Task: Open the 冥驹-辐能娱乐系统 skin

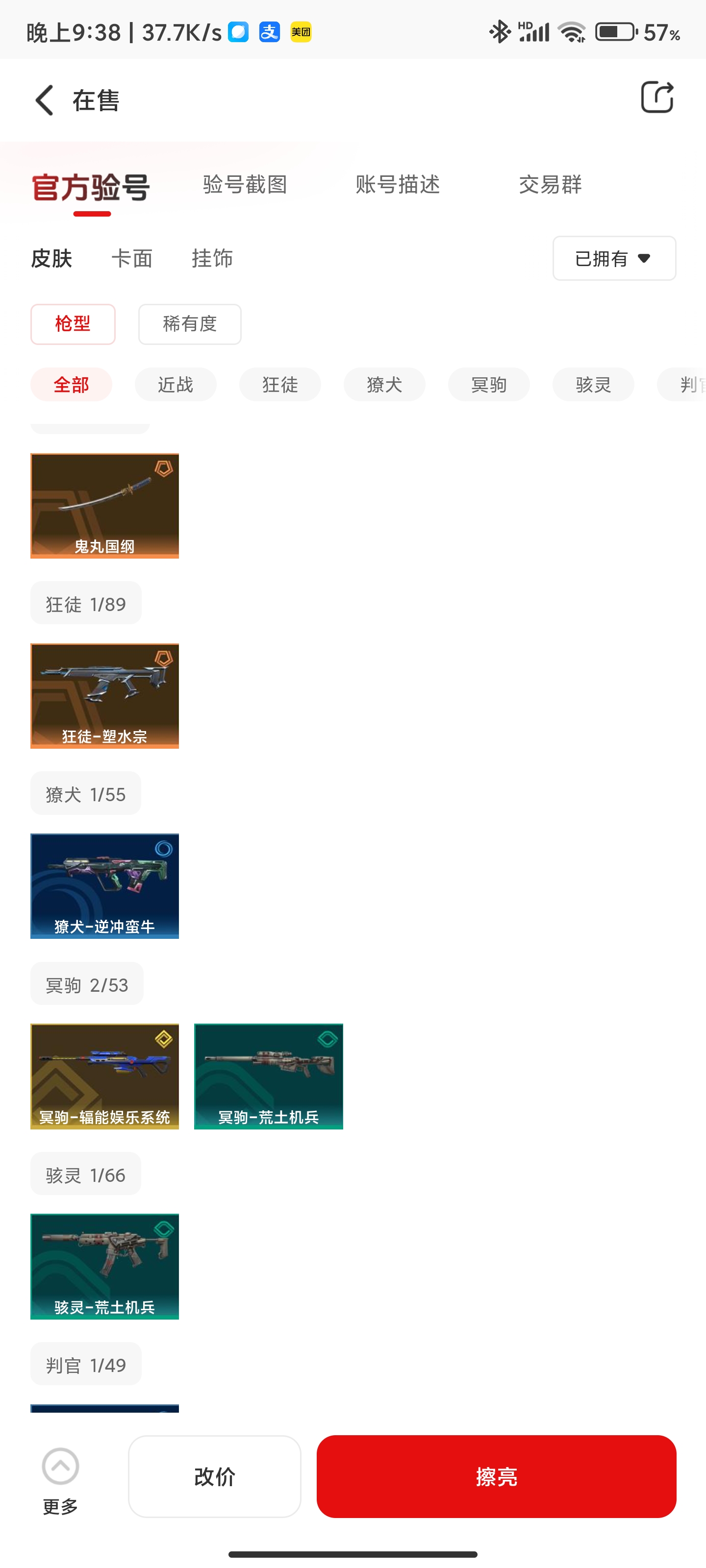Action: click(105, 1076)
